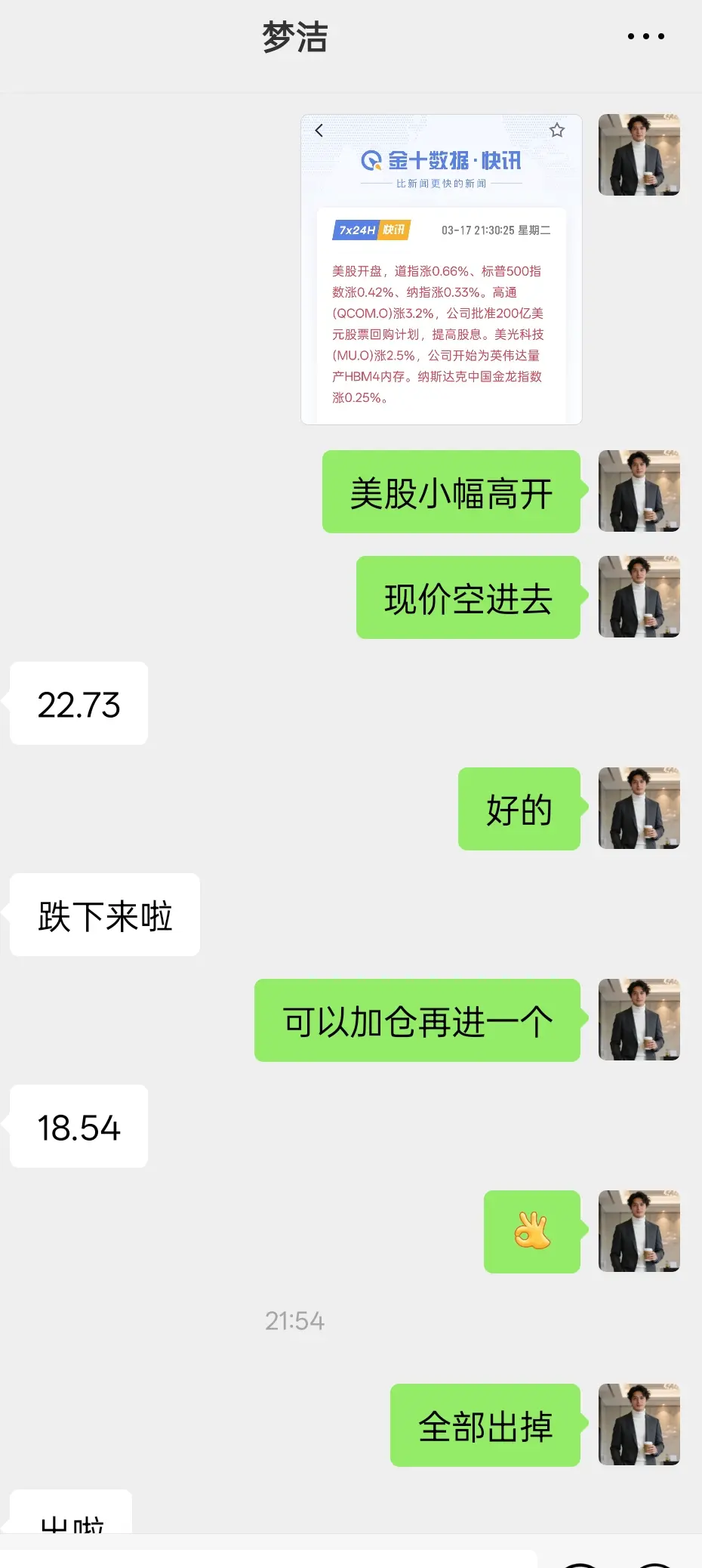
Task: Favorite the news card using the star icon
Action: 559,130
